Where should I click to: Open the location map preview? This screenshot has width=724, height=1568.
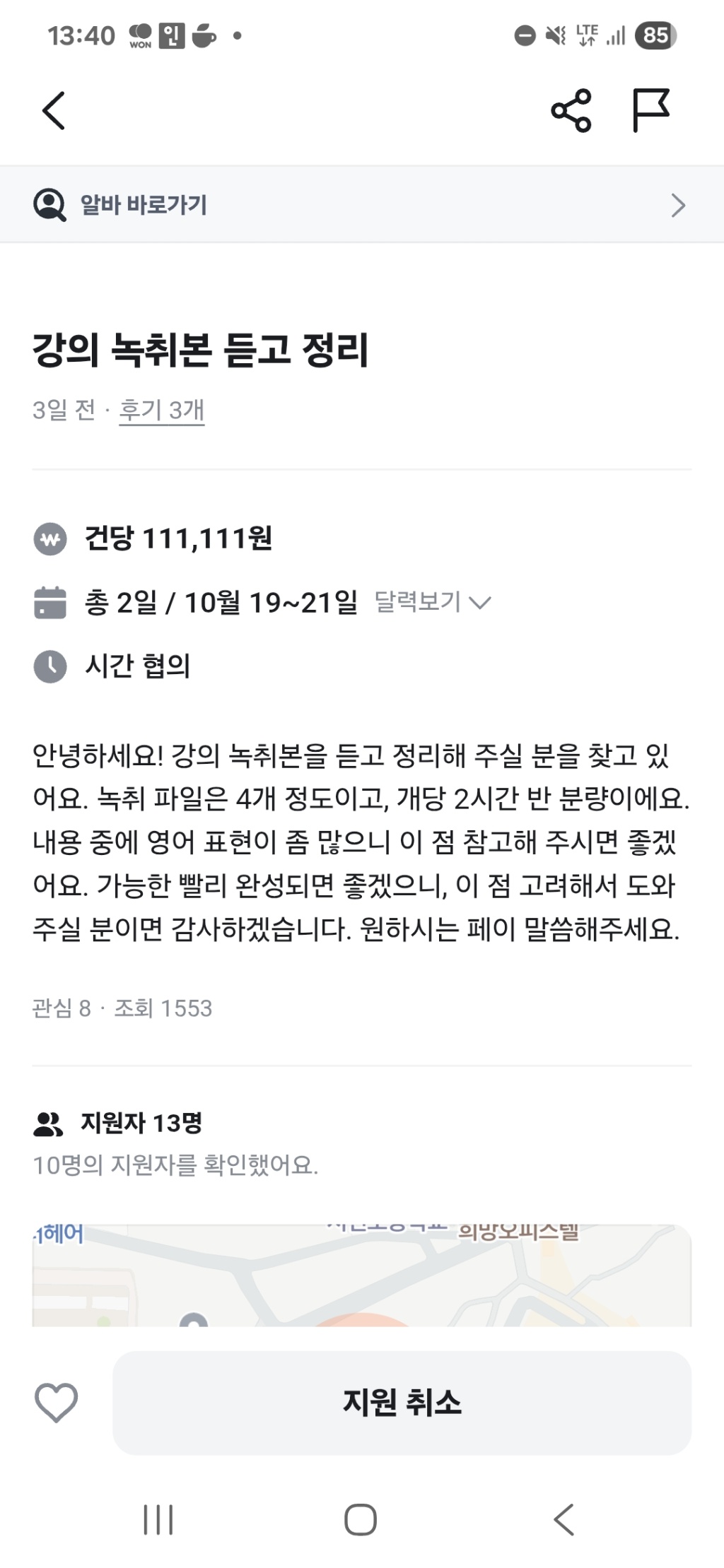361,1275
